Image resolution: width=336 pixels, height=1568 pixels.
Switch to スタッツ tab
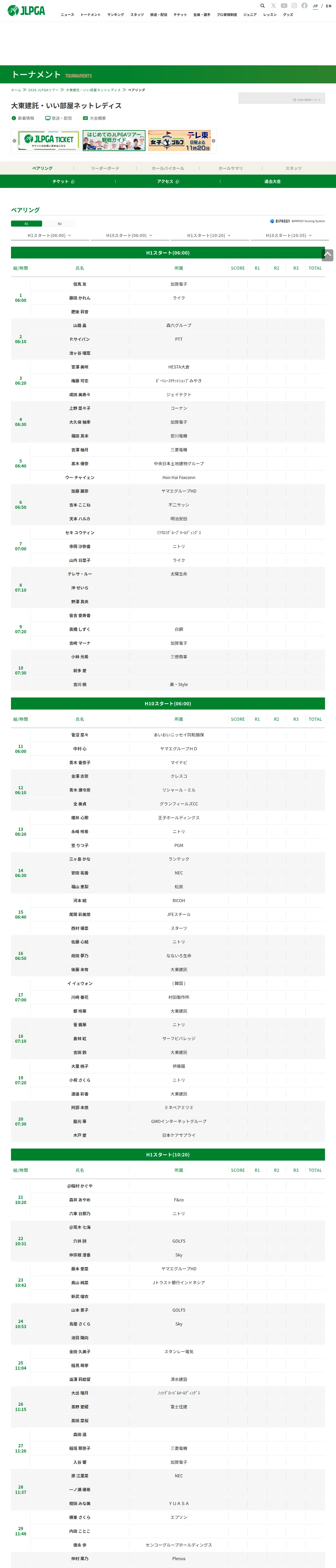tap(293, 168)
